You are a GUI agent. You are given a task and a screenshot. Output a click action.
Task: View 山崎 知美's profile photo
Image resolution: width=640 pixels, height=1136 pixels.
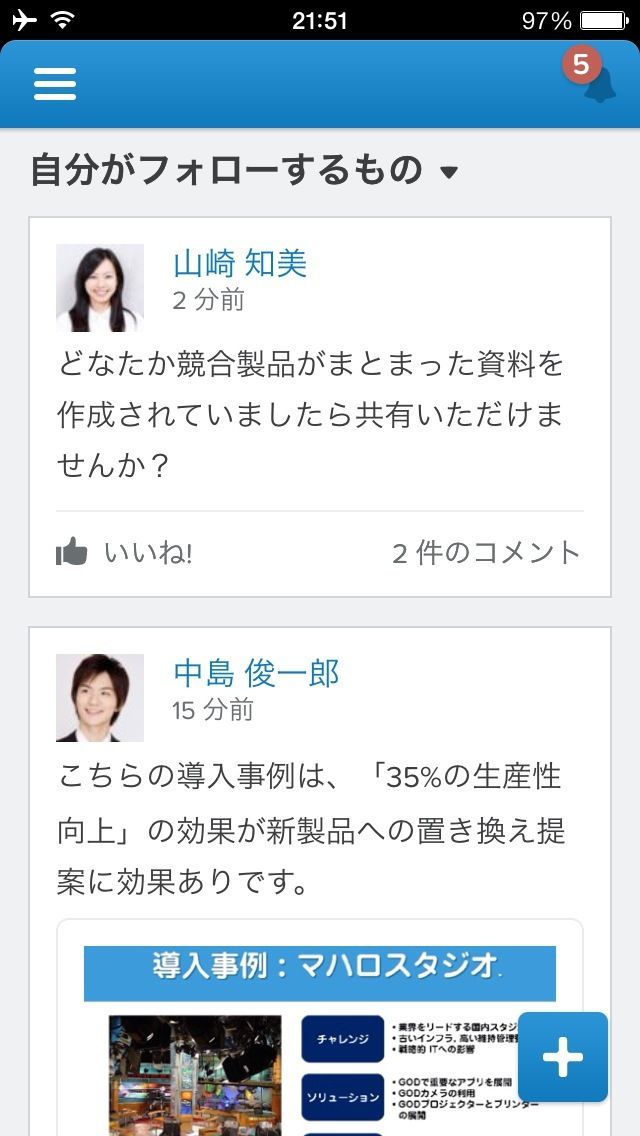point(100,288)
